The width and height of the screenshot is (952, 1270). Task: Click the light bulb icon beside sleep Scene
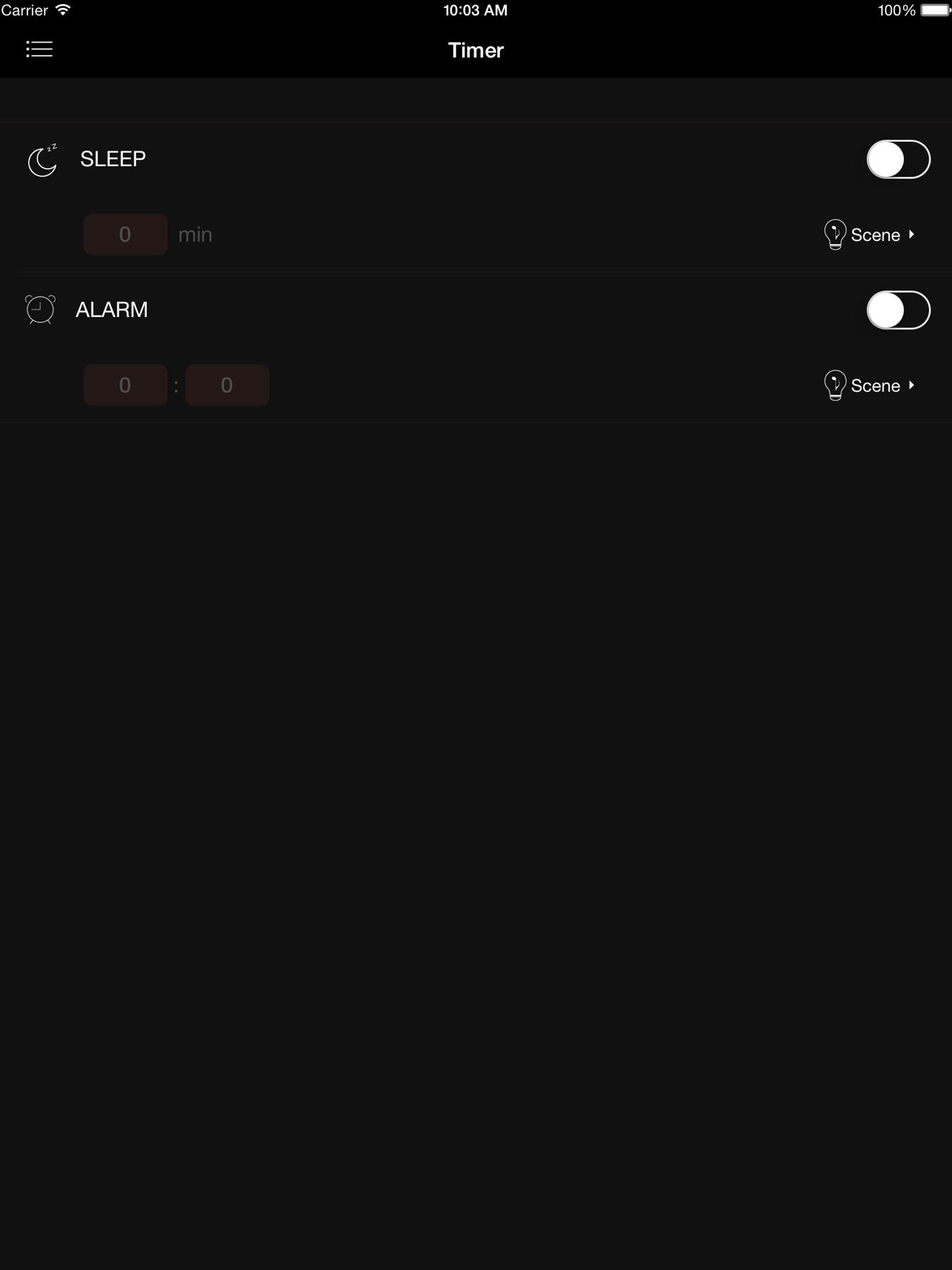point(834,234)
